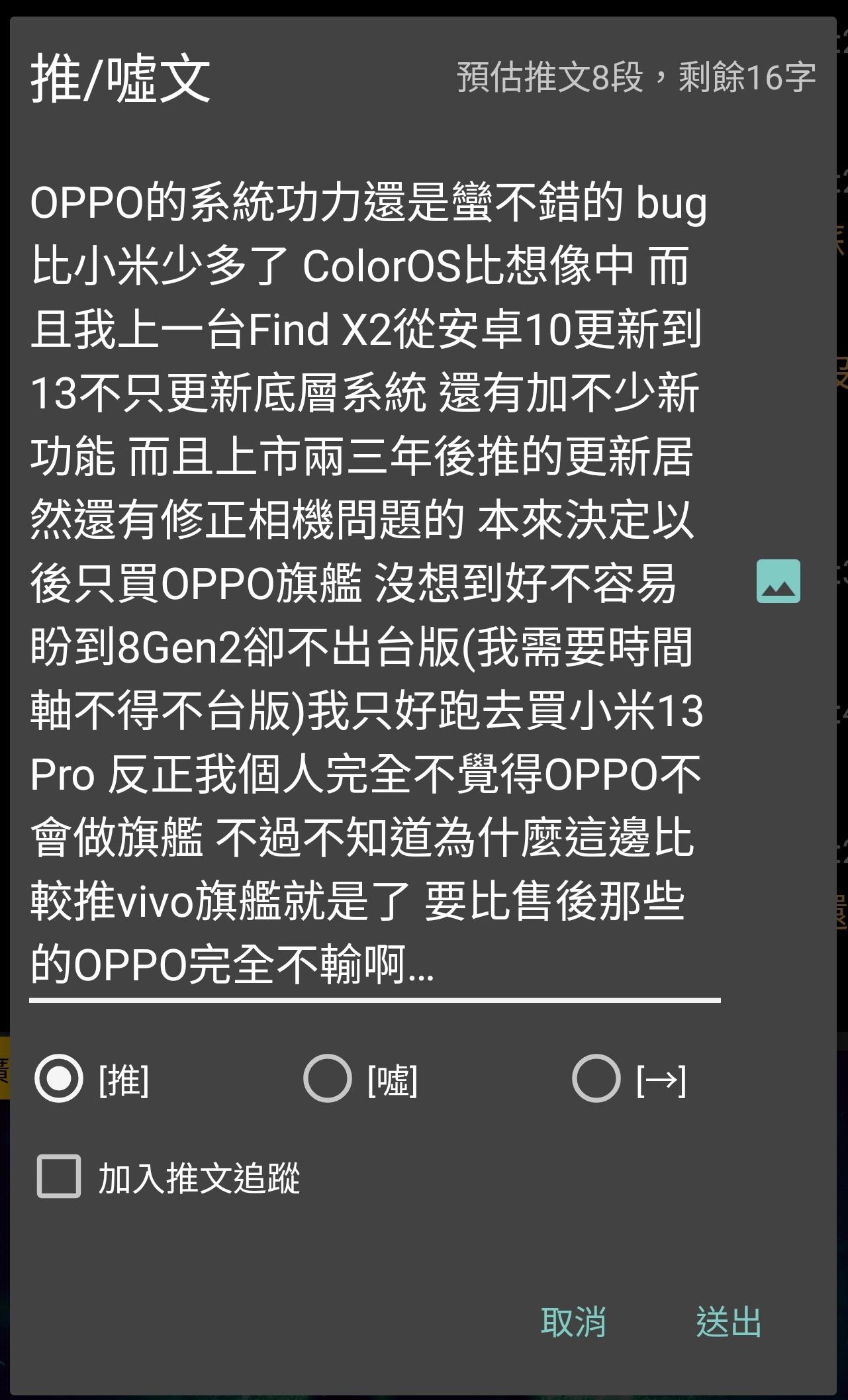
Task: Open the insert image icon
Action: [x=778, y=581]
